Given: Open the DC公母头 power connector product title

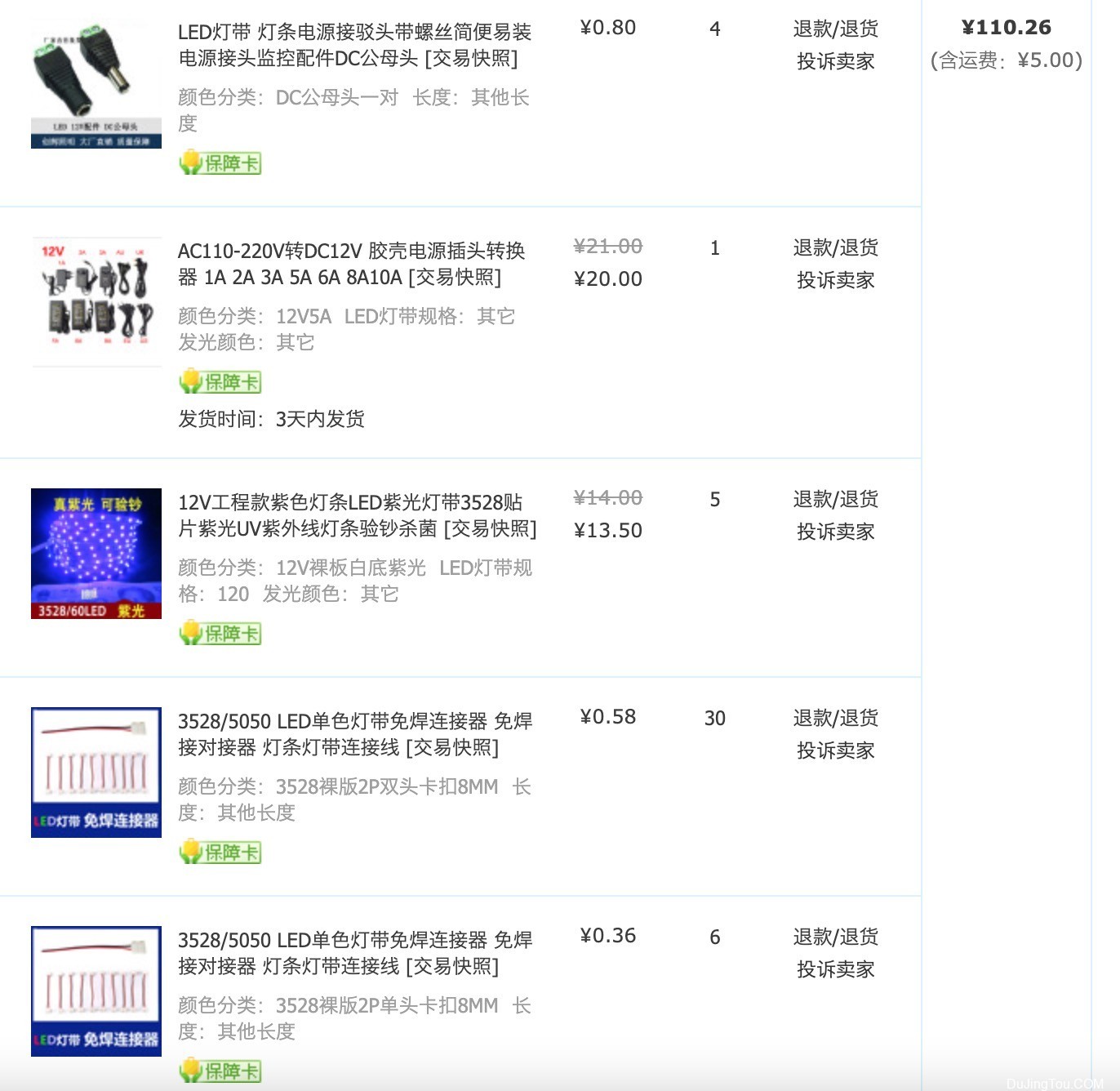Looking at the screenshot, I should click(x=354, y=45).
